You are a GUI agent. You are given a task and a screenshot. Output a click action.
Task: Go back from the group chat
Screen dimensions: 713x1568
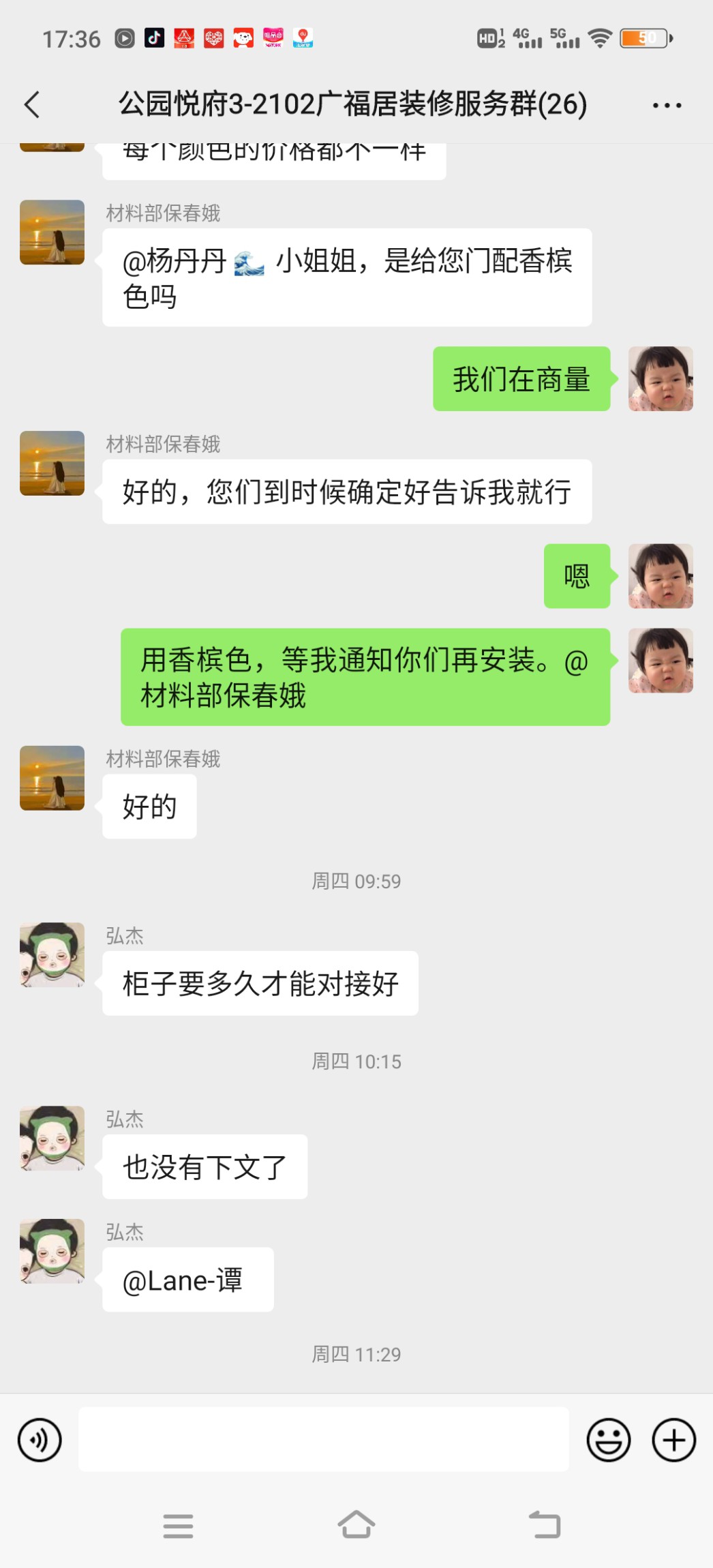point(32,105)
